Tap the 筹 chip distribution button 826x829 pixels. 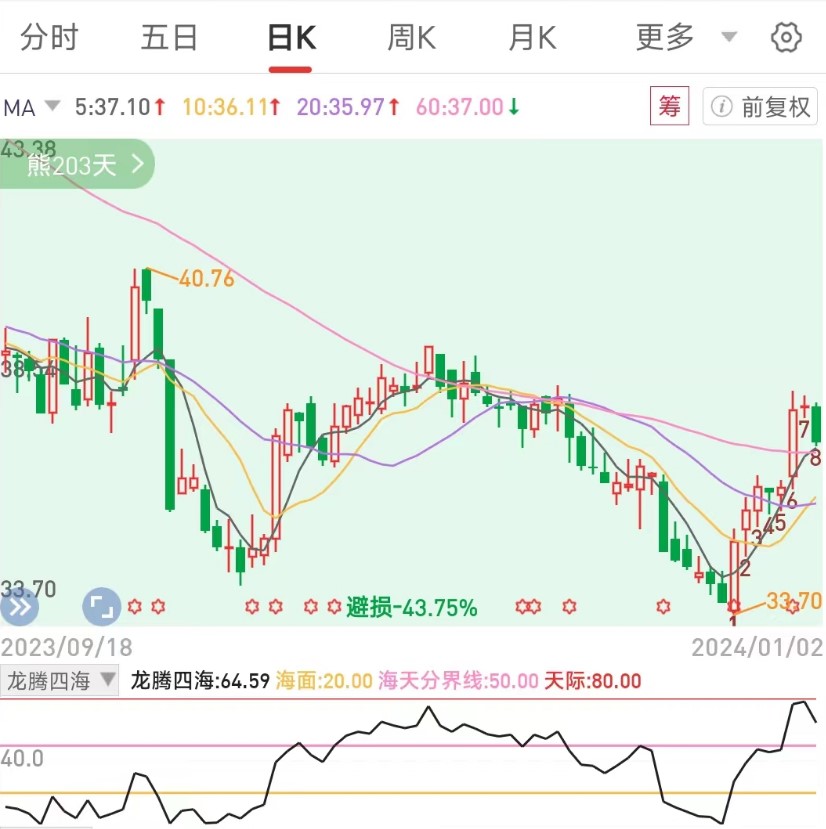click(x=669, y=106)
